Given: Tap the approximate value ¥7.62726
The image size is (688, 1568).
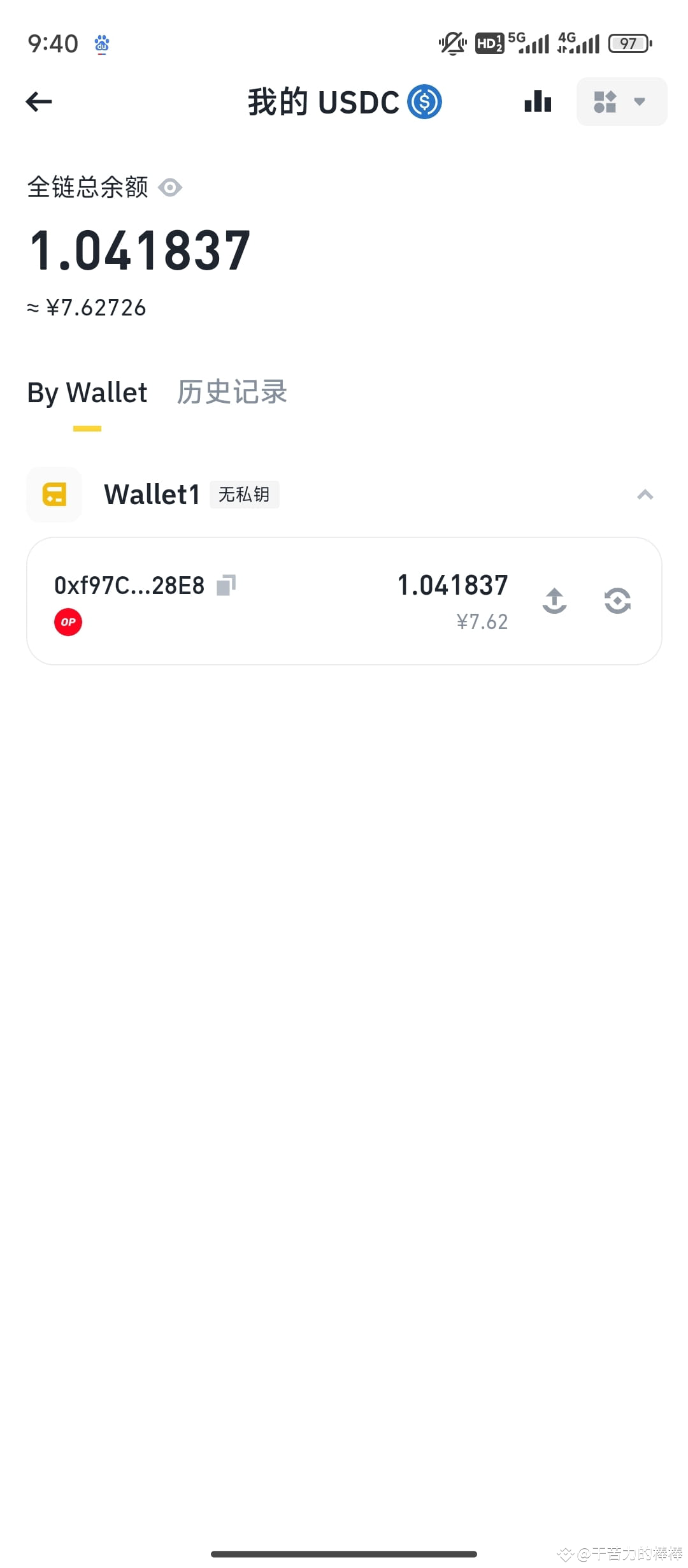Looking at the screenshot, I should point(86,308).
